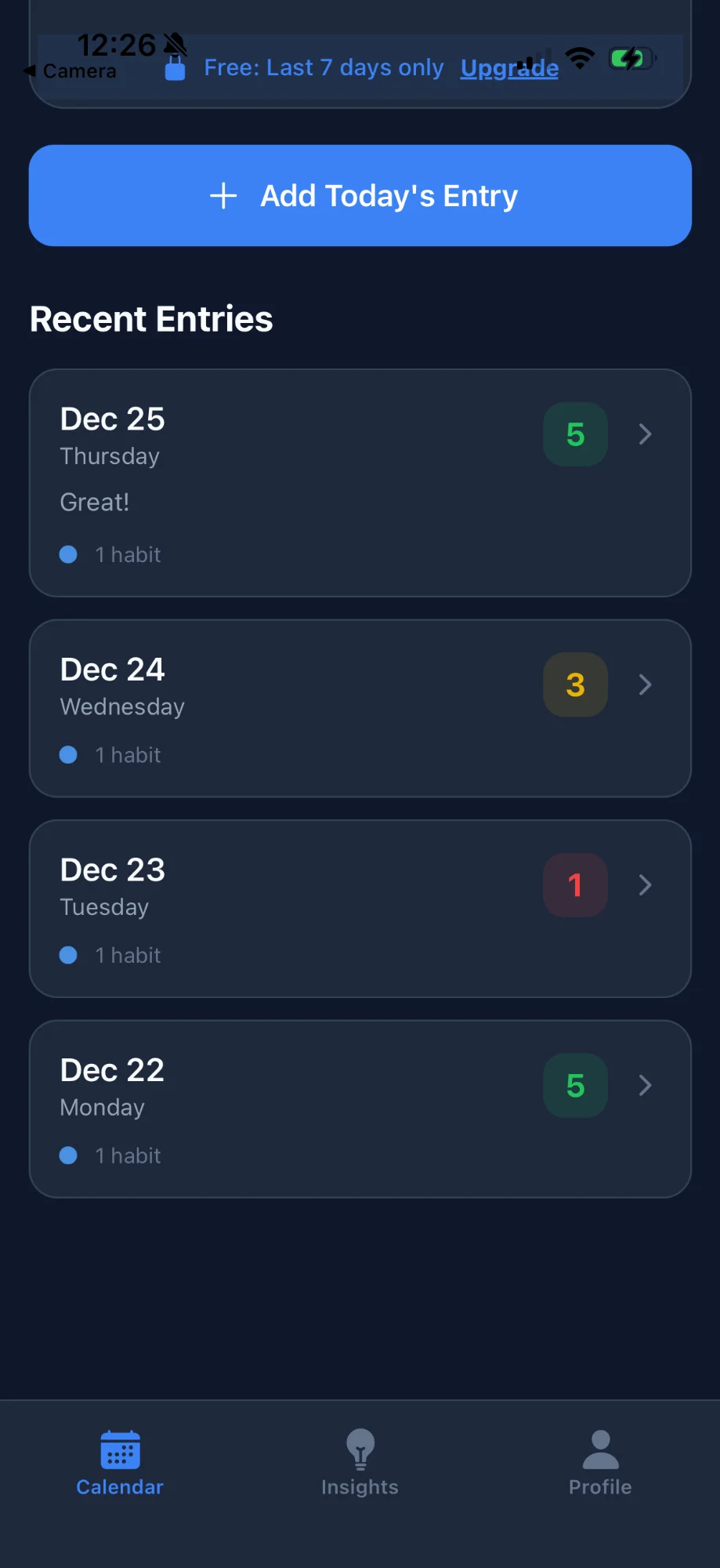Open the Profile person icon
The image size is (720, 1568).
pyautogui.click(x=599, y=1451)
